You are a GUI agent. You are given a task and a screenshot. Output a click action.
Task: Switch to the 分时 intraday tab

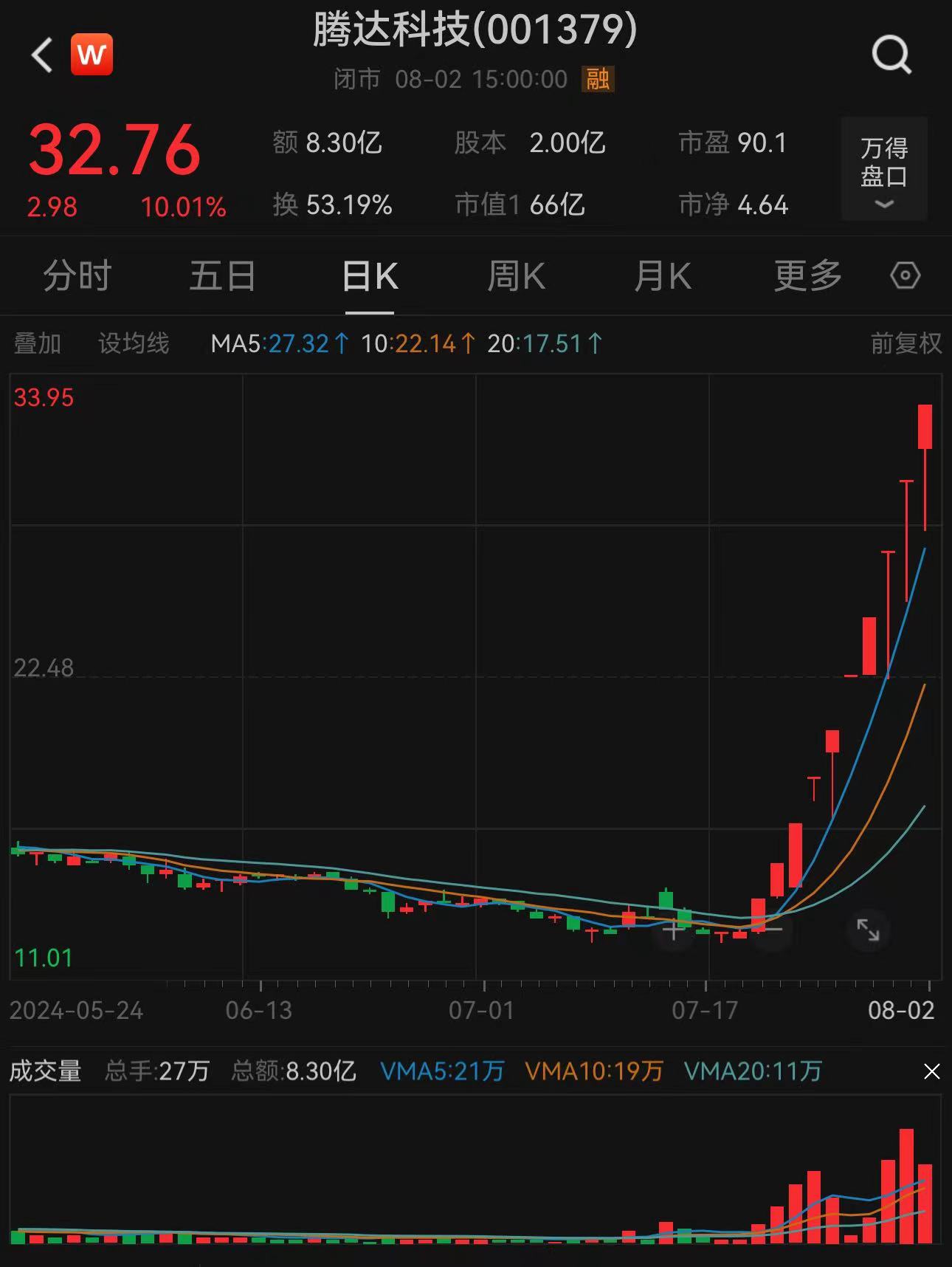point(77,275)
